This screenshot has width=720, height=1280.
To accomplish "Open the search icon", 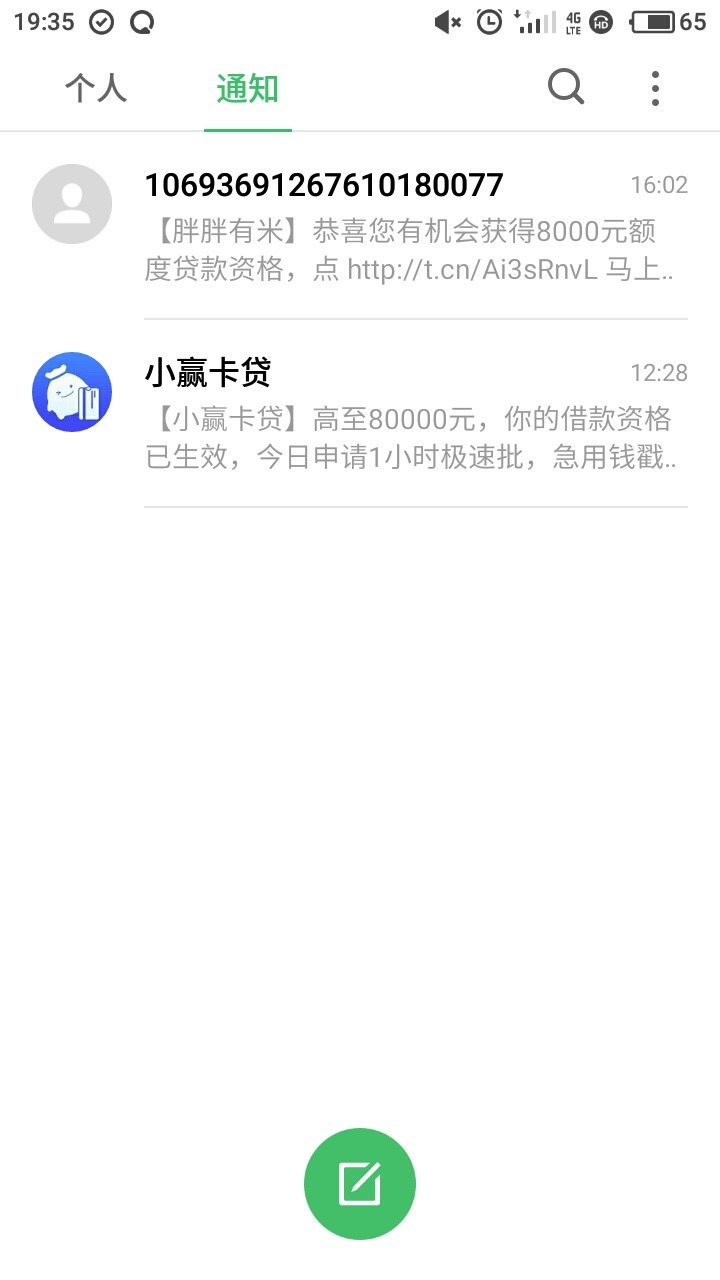I will click(x=565, y=88).
